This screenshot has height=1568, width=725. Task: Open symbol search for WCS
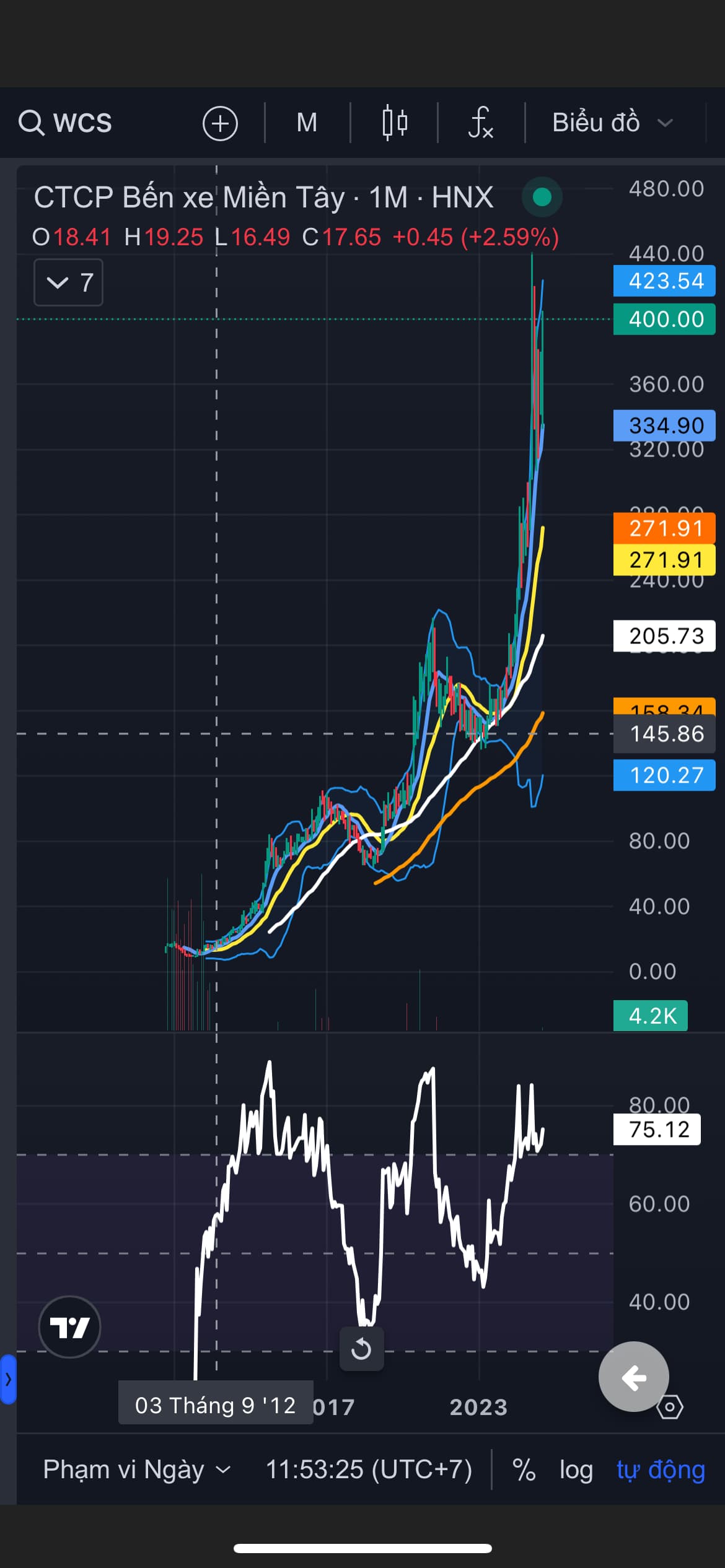66,122
